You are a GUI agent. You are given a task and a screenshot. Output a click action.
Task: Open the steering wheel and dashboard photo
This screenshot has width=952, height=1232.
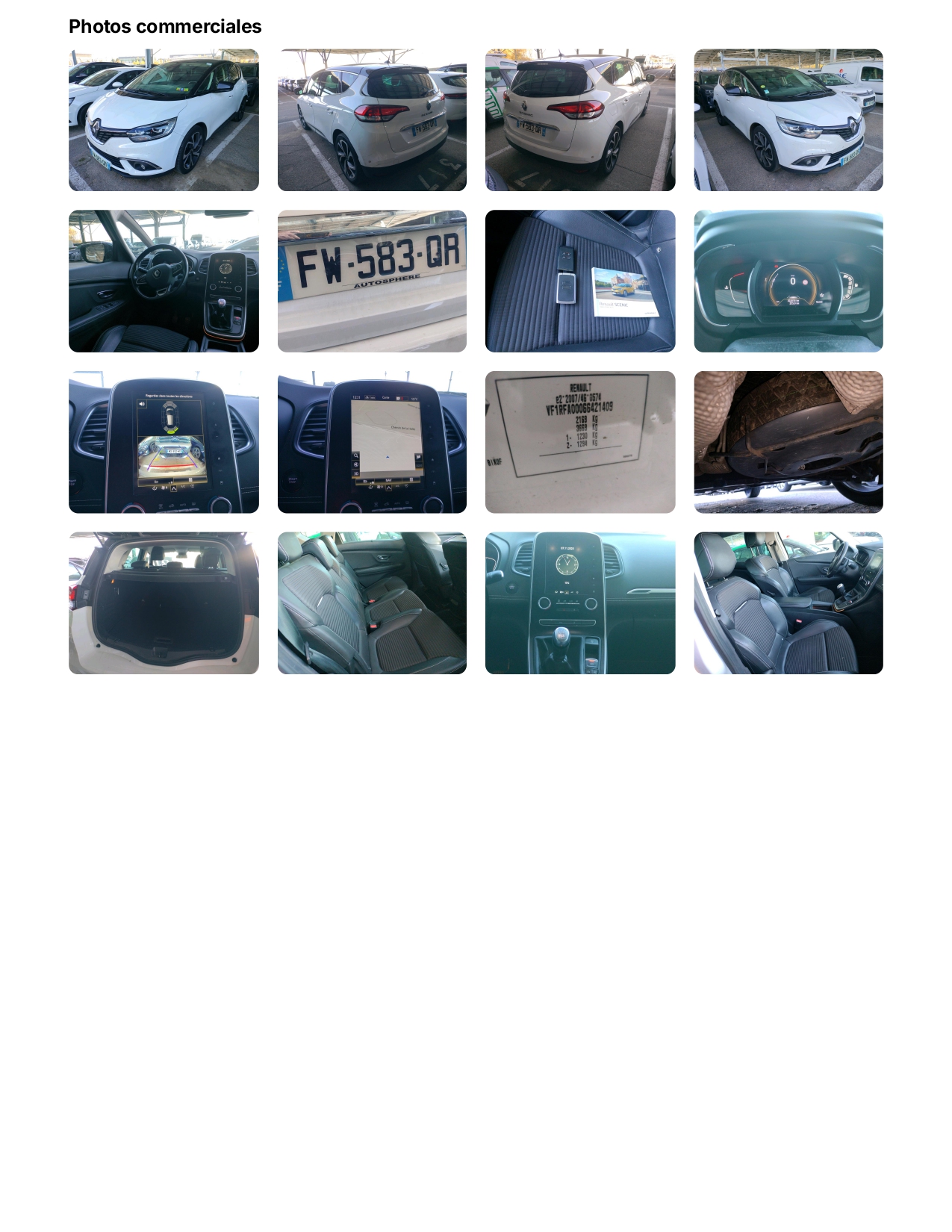[164, 281]
